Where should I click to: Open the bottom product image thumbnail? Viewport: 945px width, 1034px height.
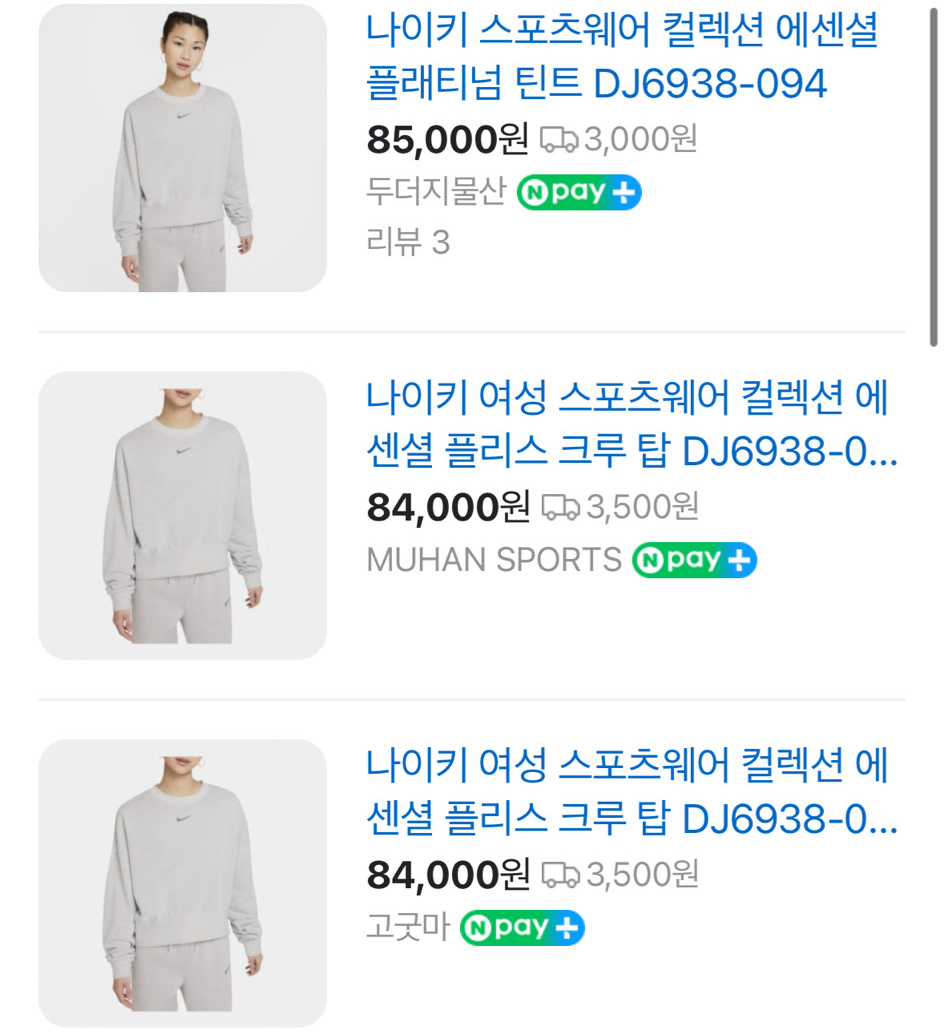click(181, 881)
